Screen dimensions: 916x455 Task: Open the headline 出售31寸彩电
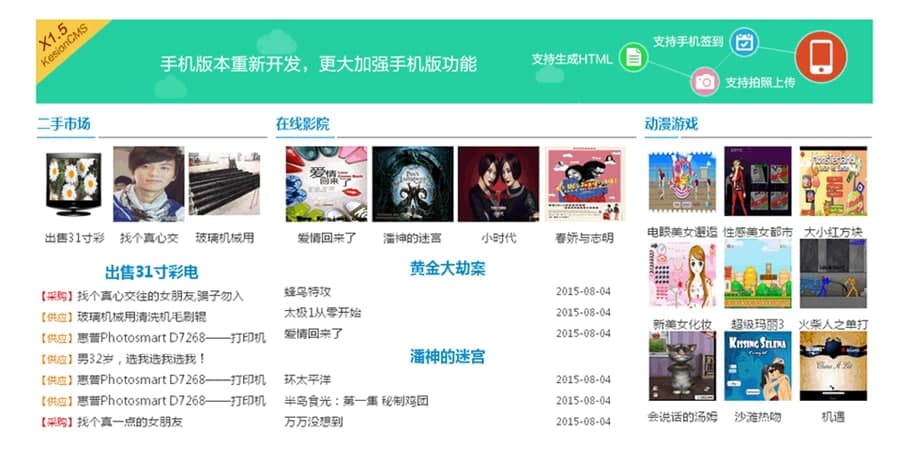(x=151, y=272)
